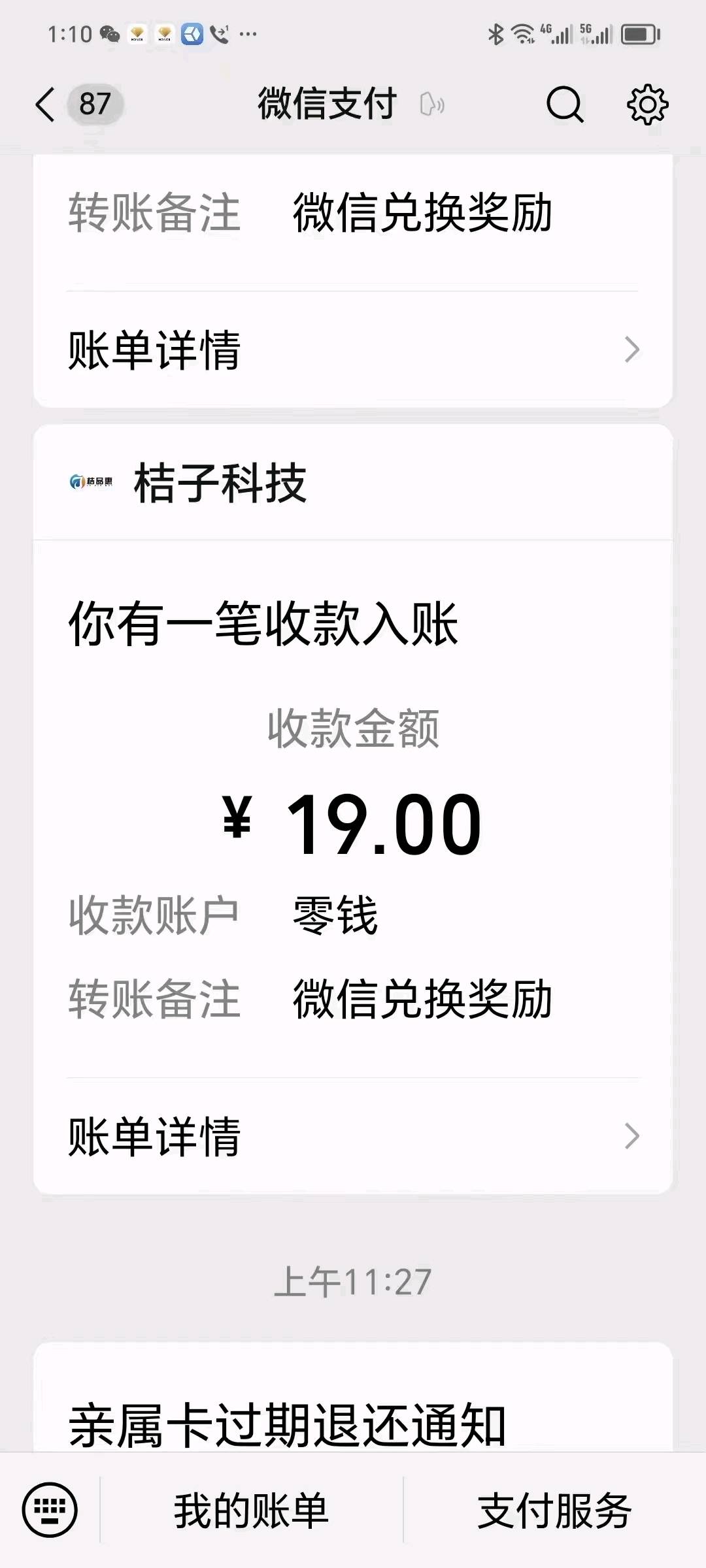This screenshot has width=706, height=1568.
Task: Tap the speaker icon next to 微信支付 title
Action: (x=431, y=105)
